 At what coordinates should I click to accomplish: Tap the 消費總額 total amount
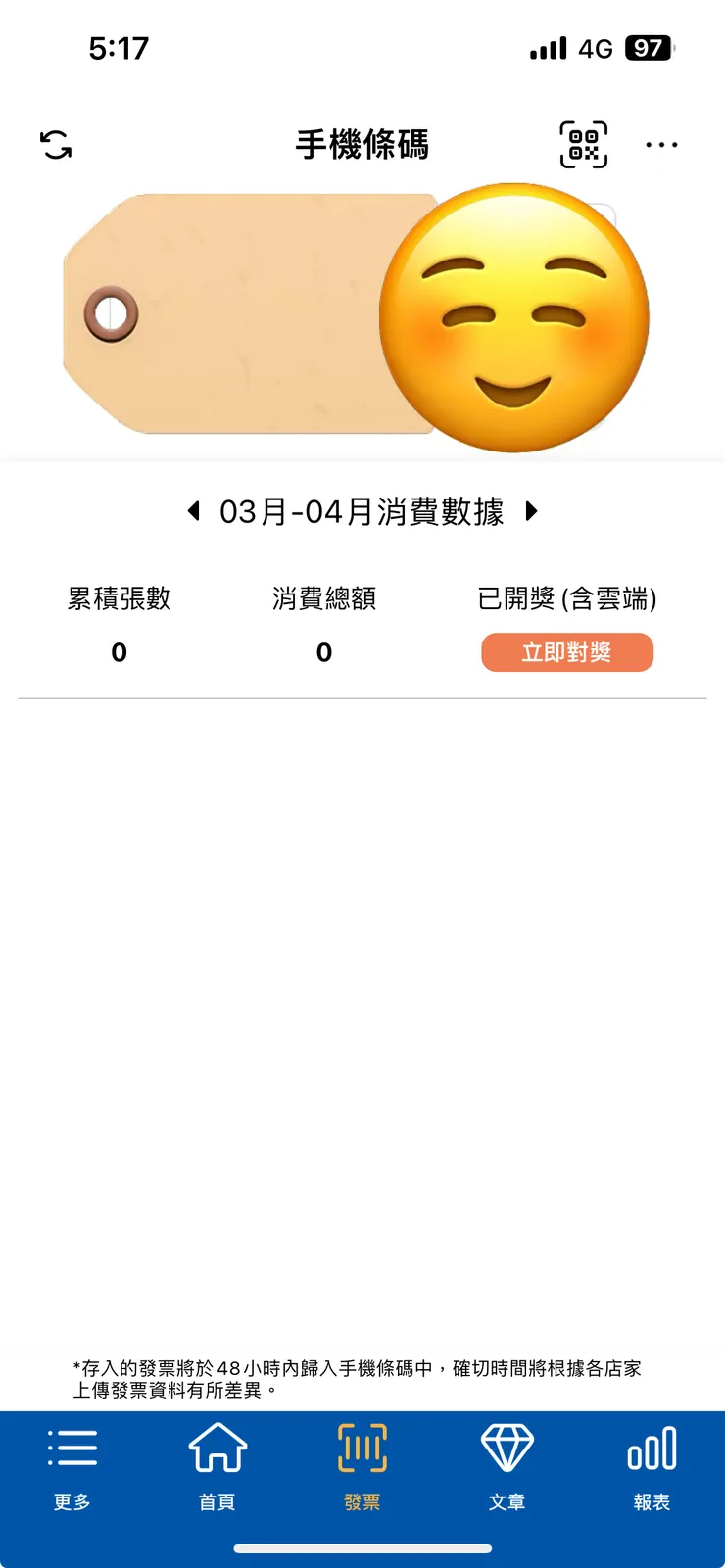pyautogui.click(x=323, y=651)
